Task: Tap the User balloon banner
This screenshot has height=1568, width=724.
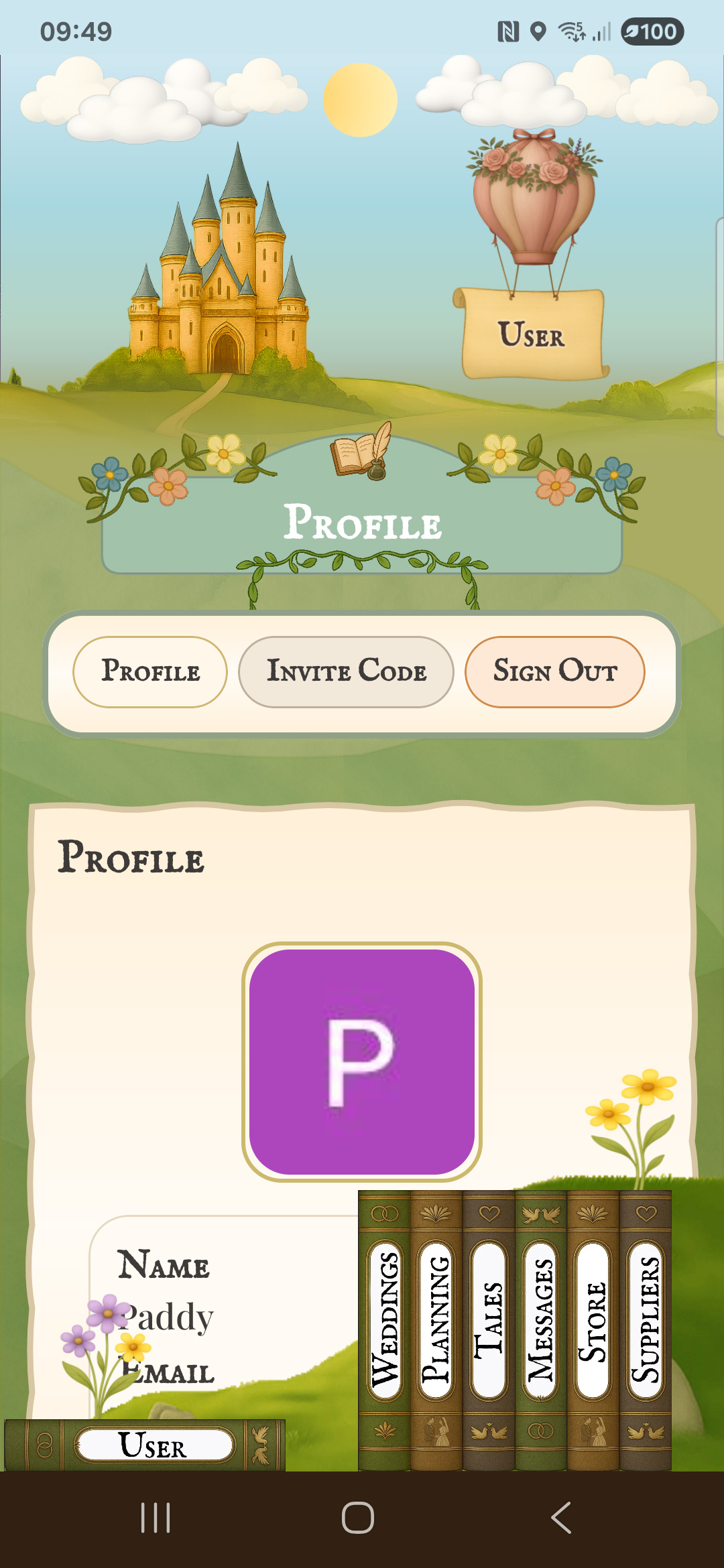Action: click(x=532, y=334)
